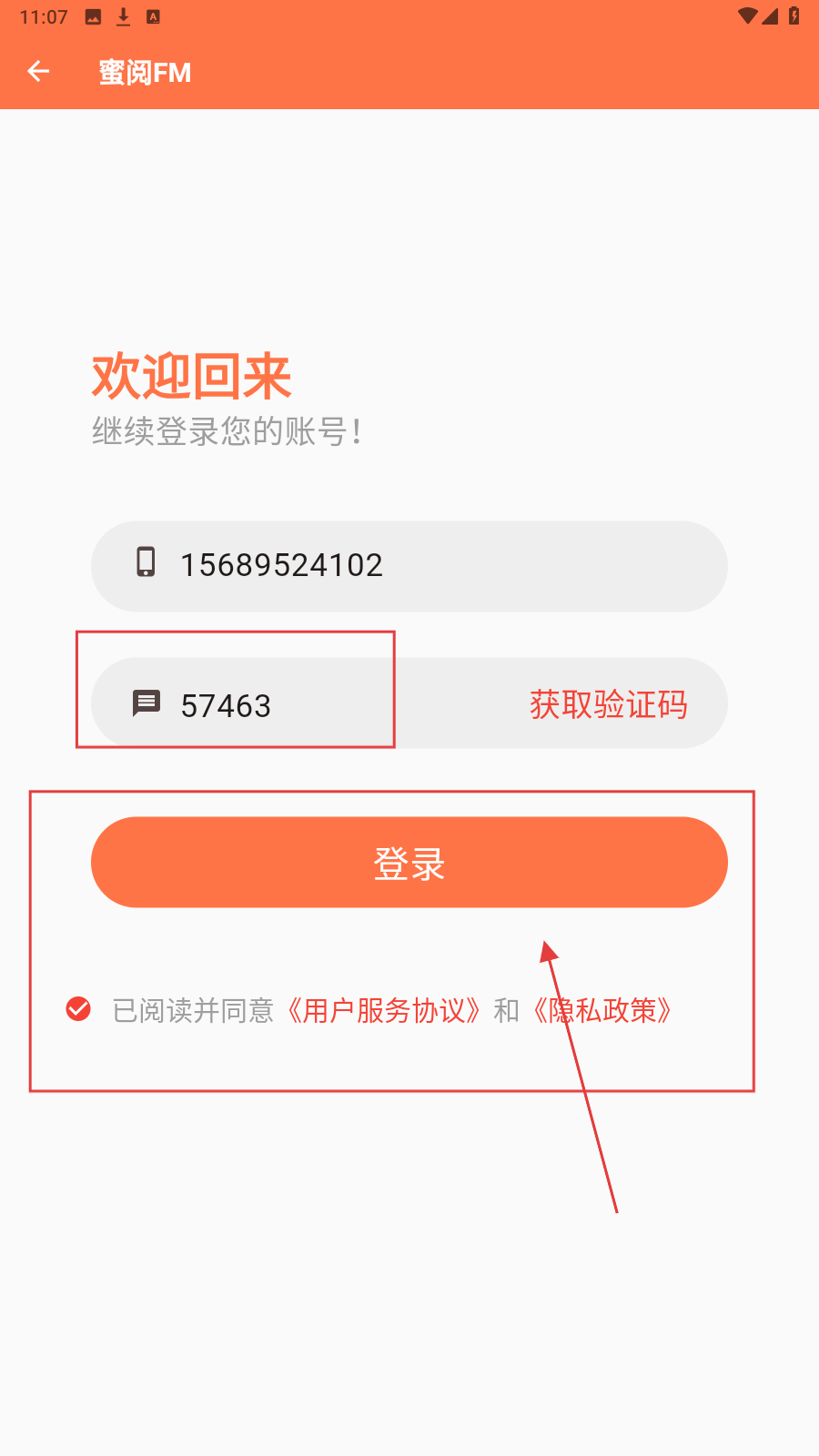Uncheck the agreement checkbox
Viewport: 819px width, 1456px height.
pyautogui.click(x=78, y=1009)
